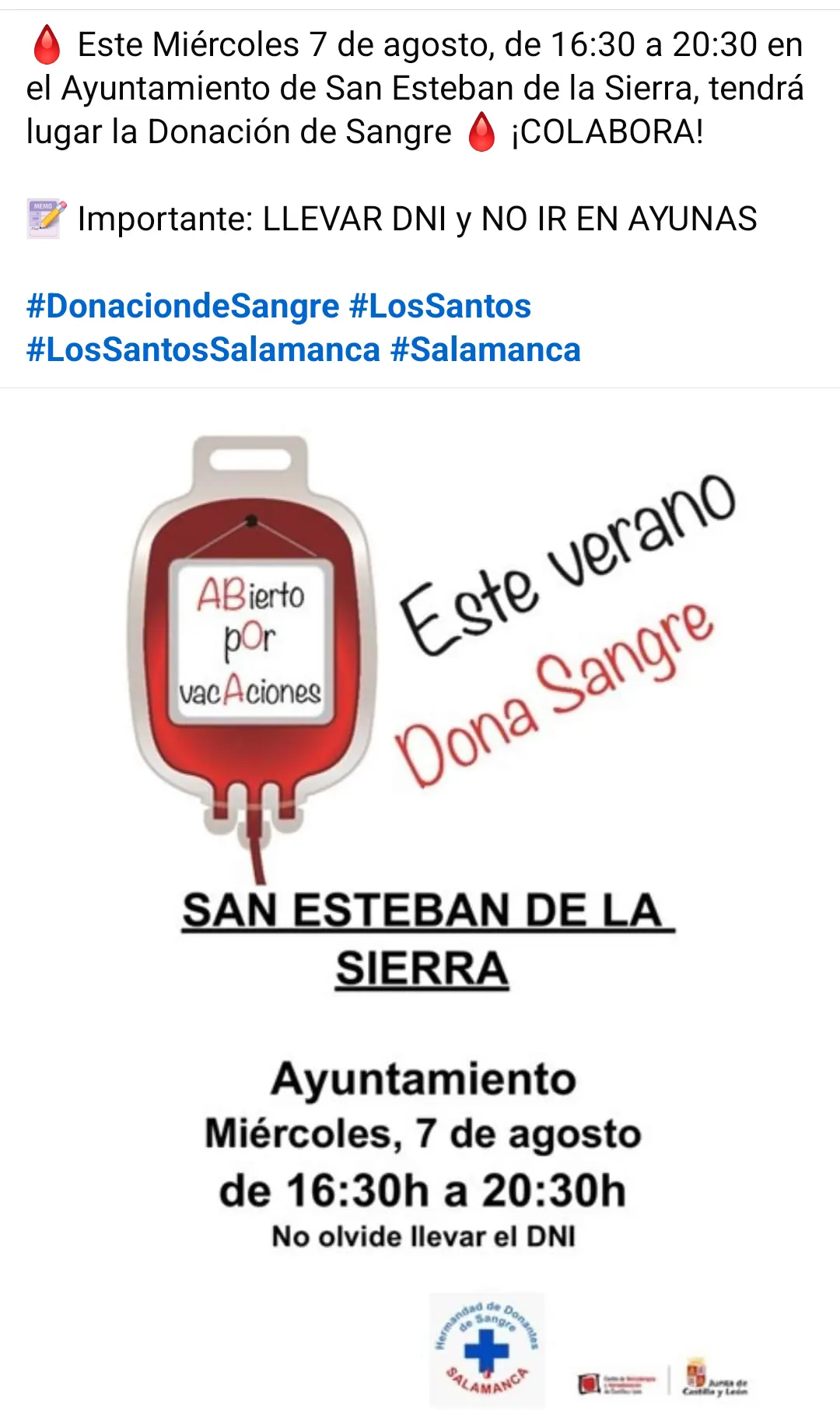Follow the #Salamanca hashtag link
The image size is (840, 1424).
(485, 350)
